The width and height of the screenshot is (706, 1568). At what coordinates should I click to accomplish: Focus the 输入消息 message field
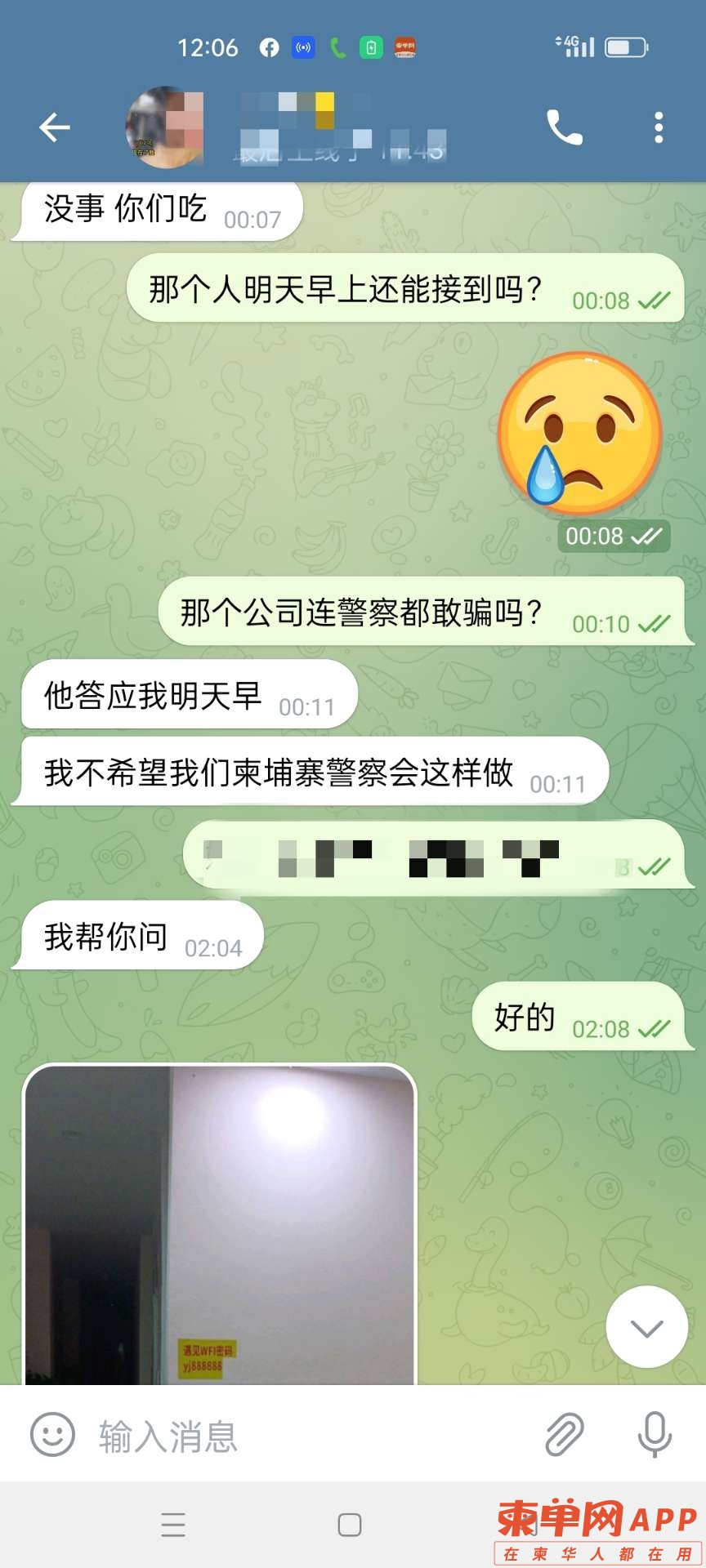311,1436
